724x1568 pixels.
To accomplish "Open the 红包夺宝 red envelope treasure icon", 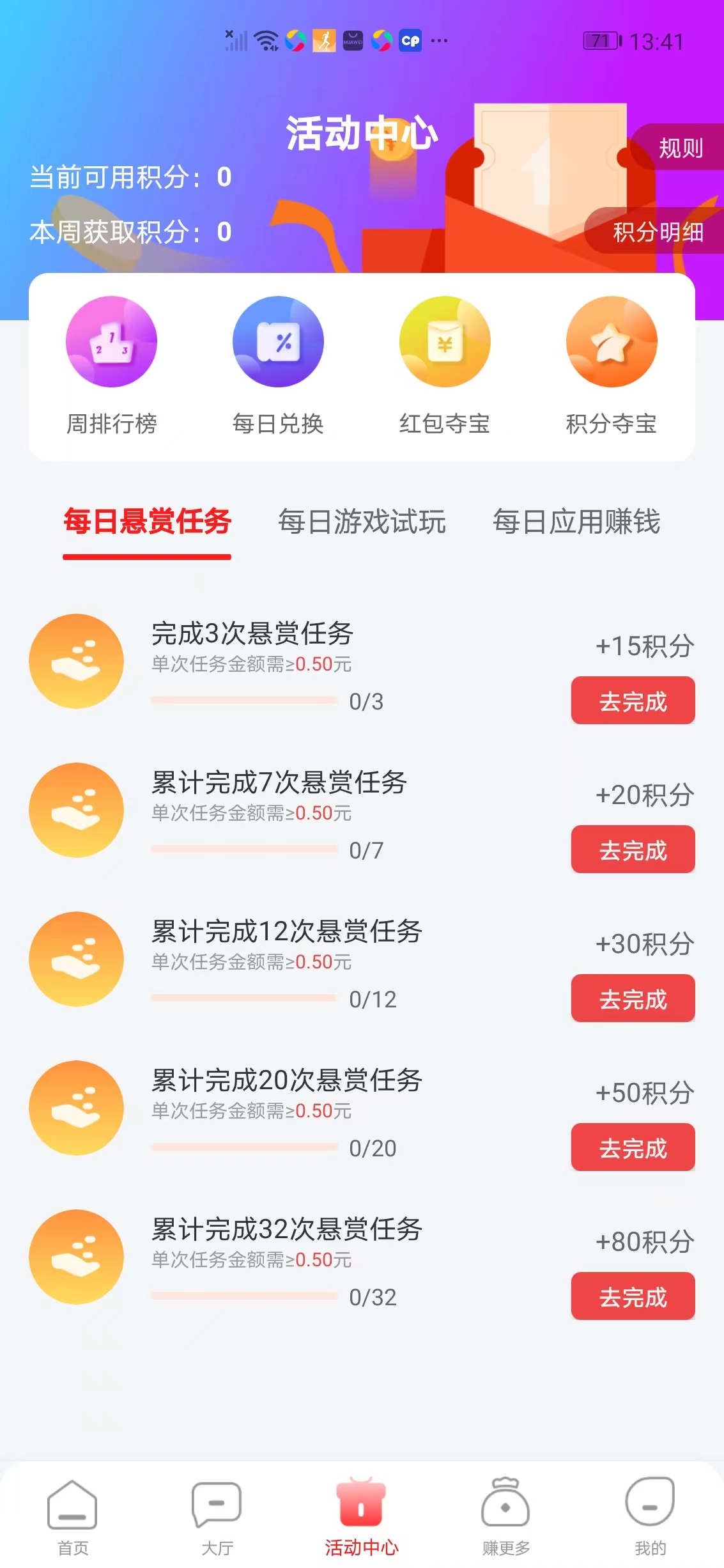I will (445, 342).
